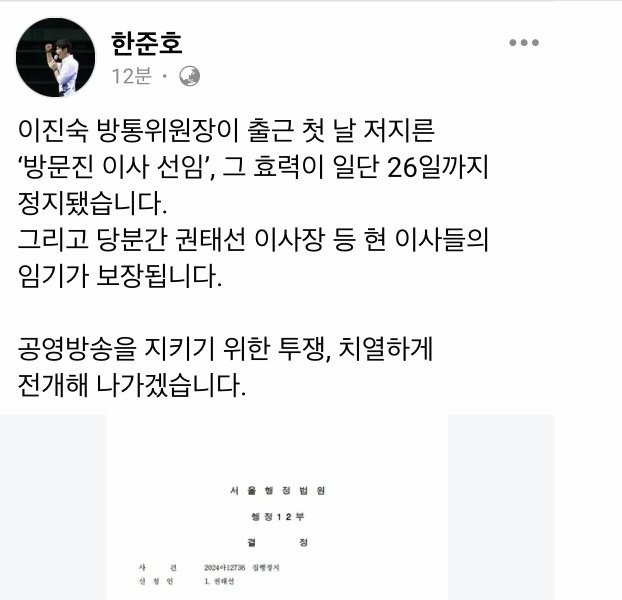
Task: Open 한준호's profile picture
Action: [55, 58]
